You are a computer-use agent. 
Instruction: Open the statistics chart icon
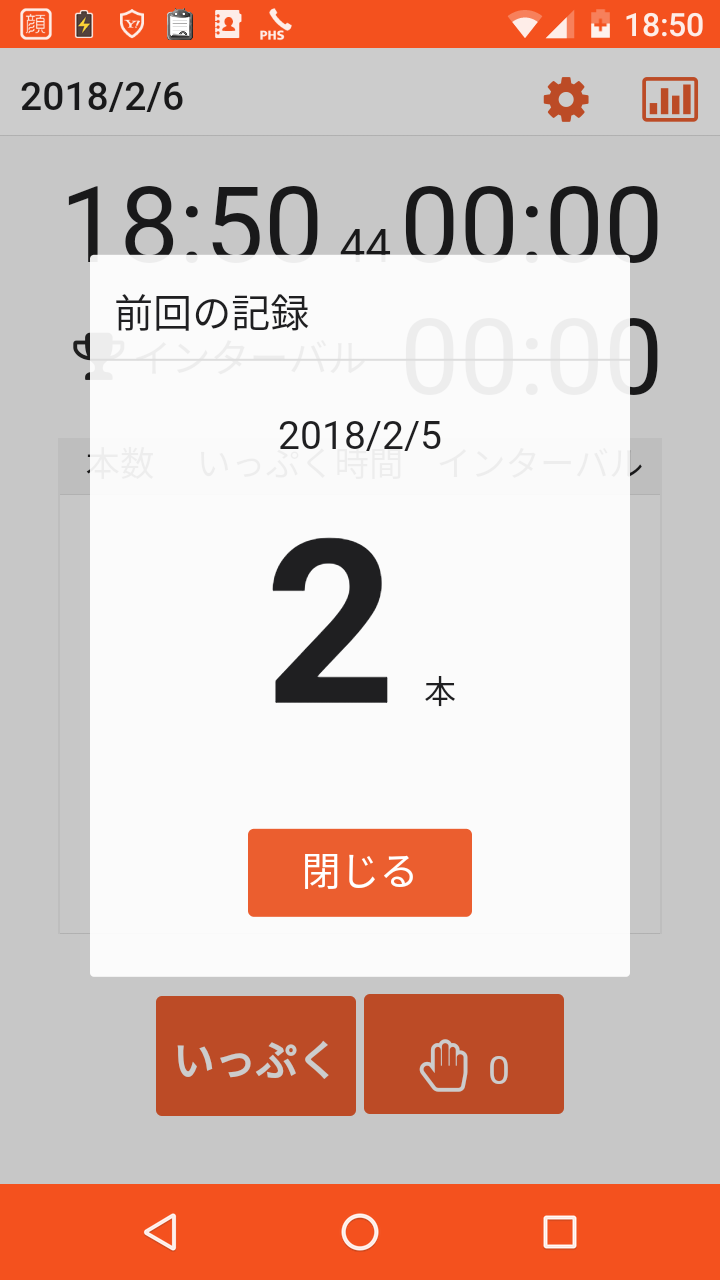pos(669,99)
